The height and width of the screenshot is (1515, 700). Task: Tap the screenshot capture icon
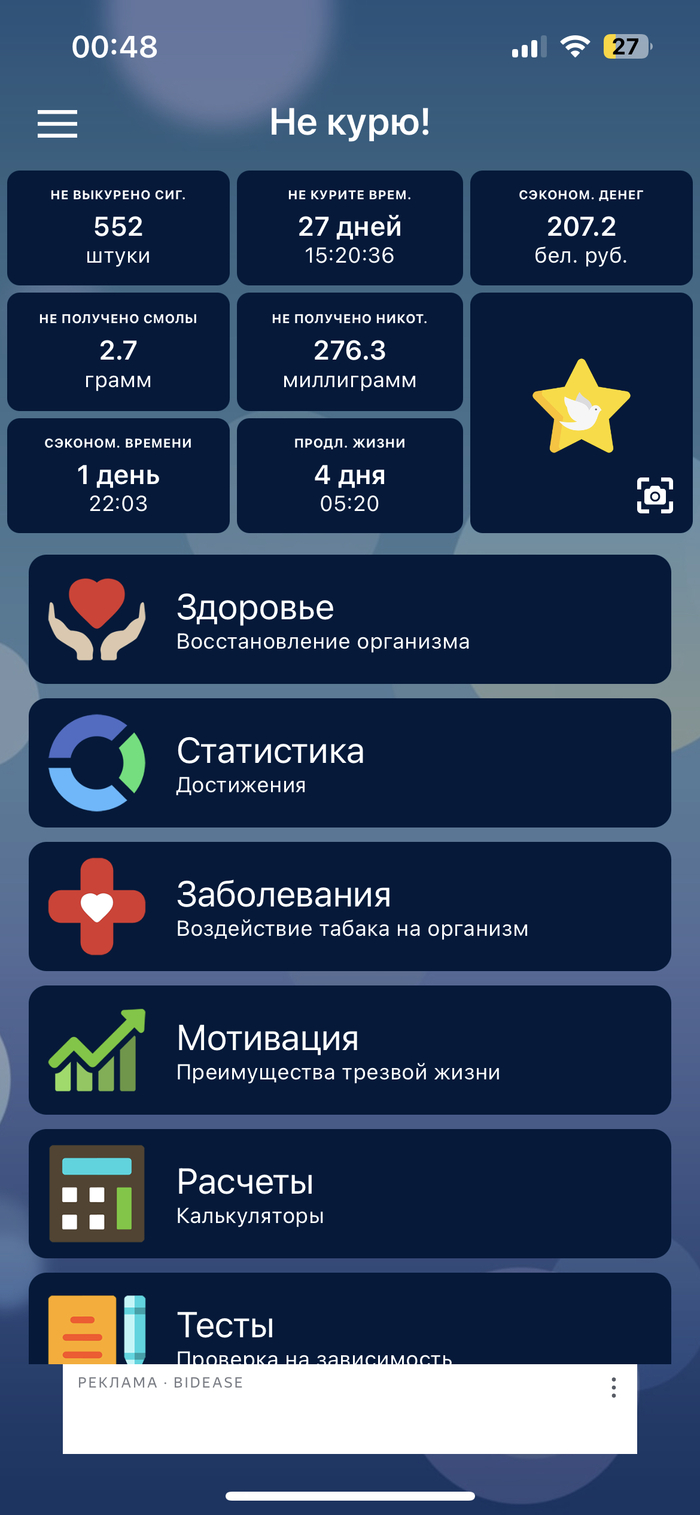coord(654,495)
